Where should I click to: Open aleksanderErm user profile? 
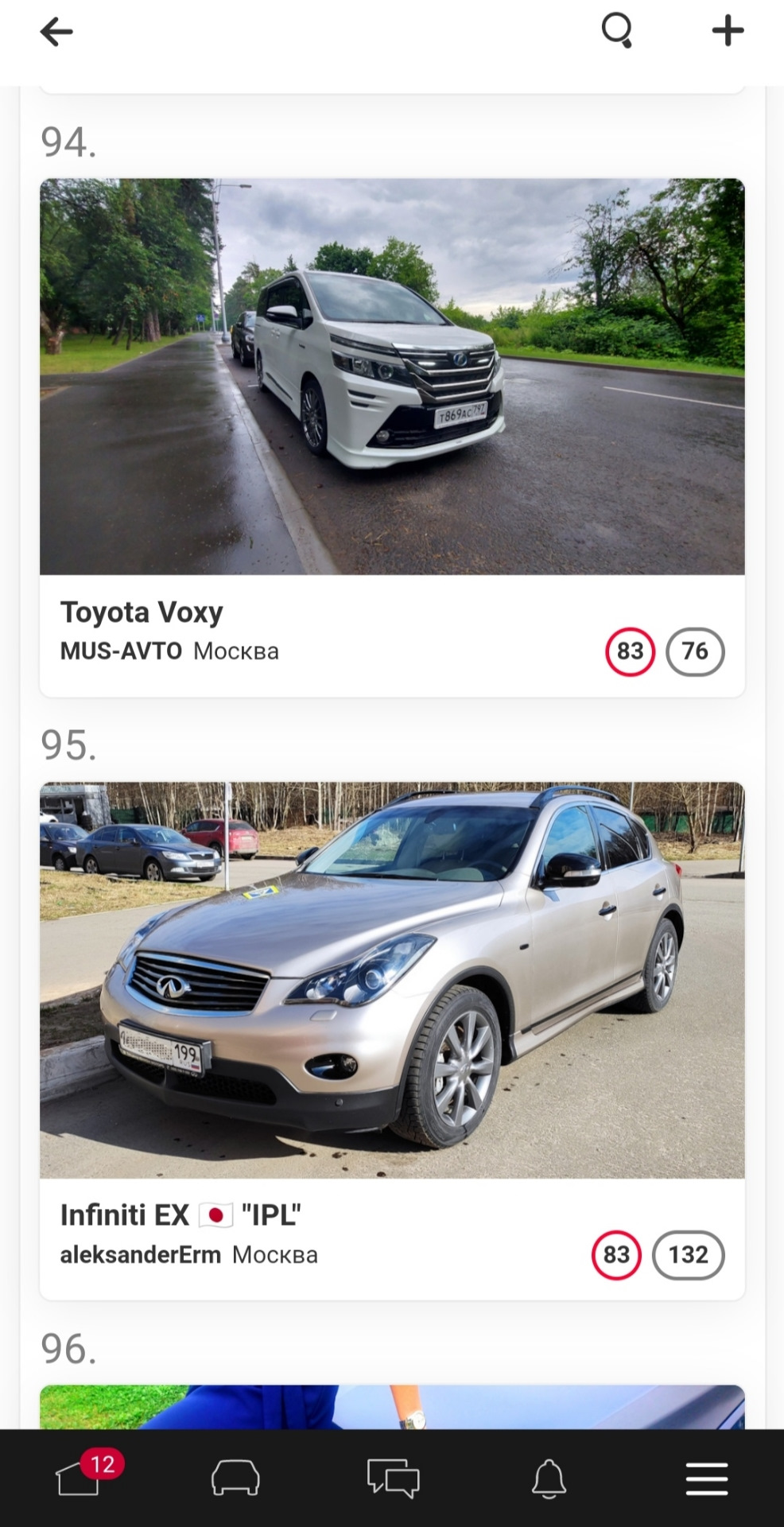[x=141, y=1254]
